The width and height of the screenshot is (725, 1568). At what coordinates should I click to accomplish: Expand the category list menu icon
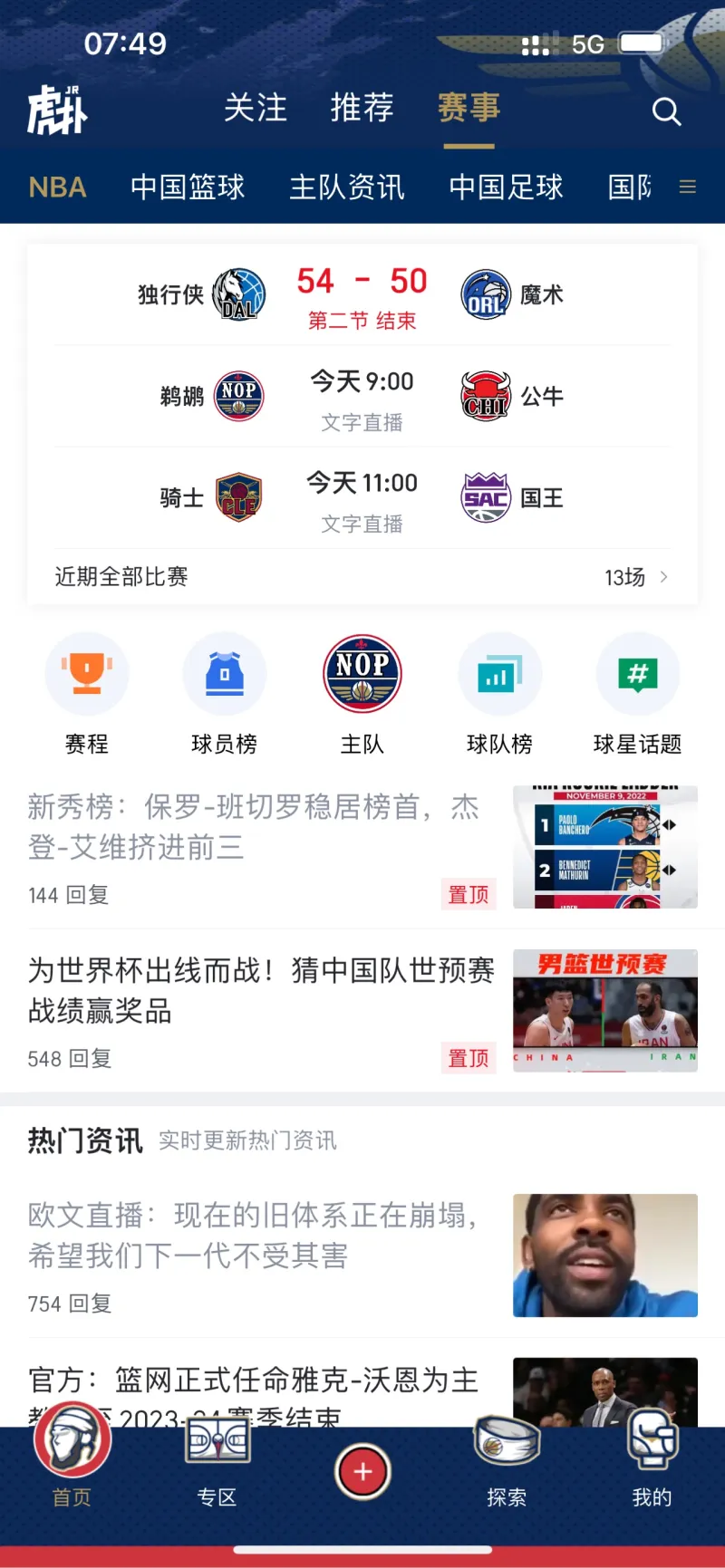coord(688,187)
